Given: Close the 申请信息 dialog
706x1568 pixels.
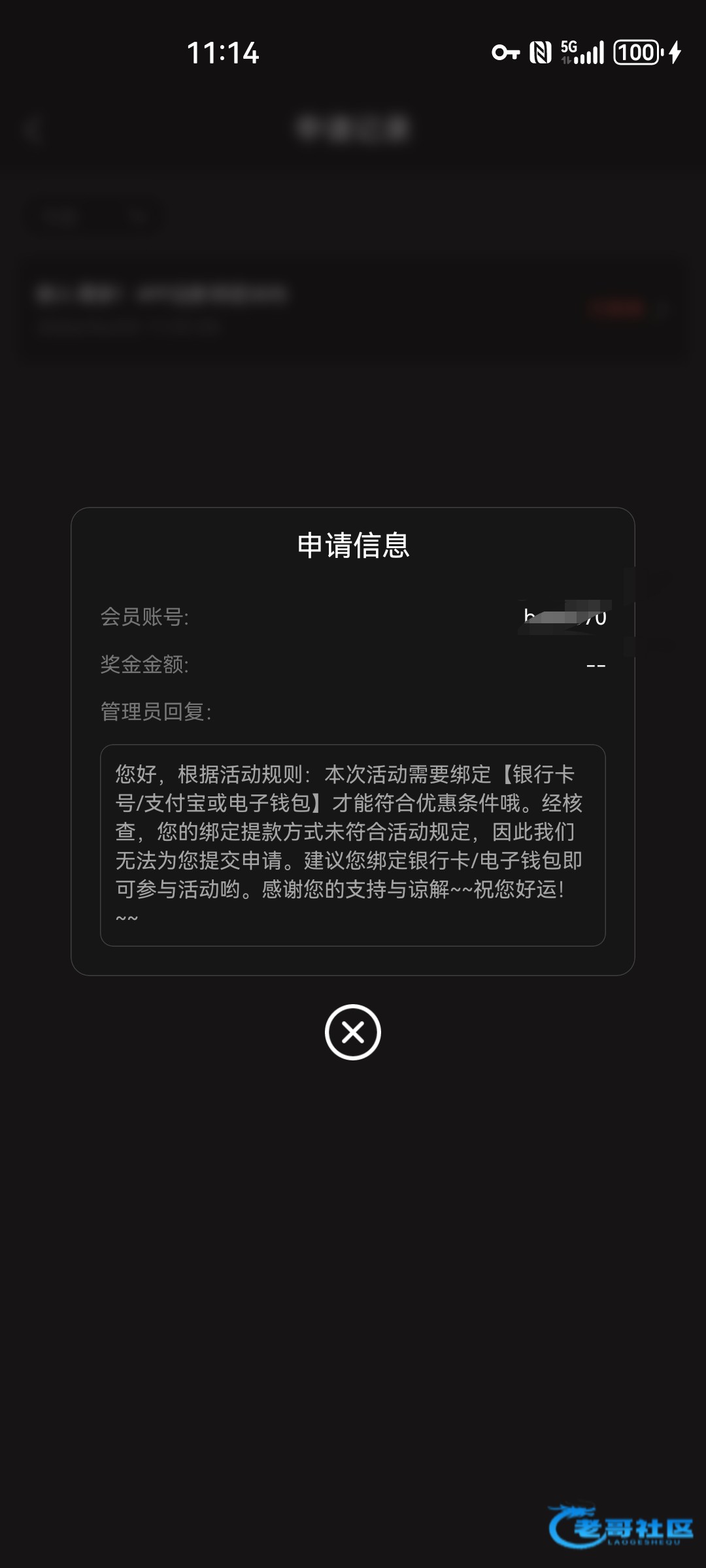Looking at the screenshot, I should [x=352, y=1032].
